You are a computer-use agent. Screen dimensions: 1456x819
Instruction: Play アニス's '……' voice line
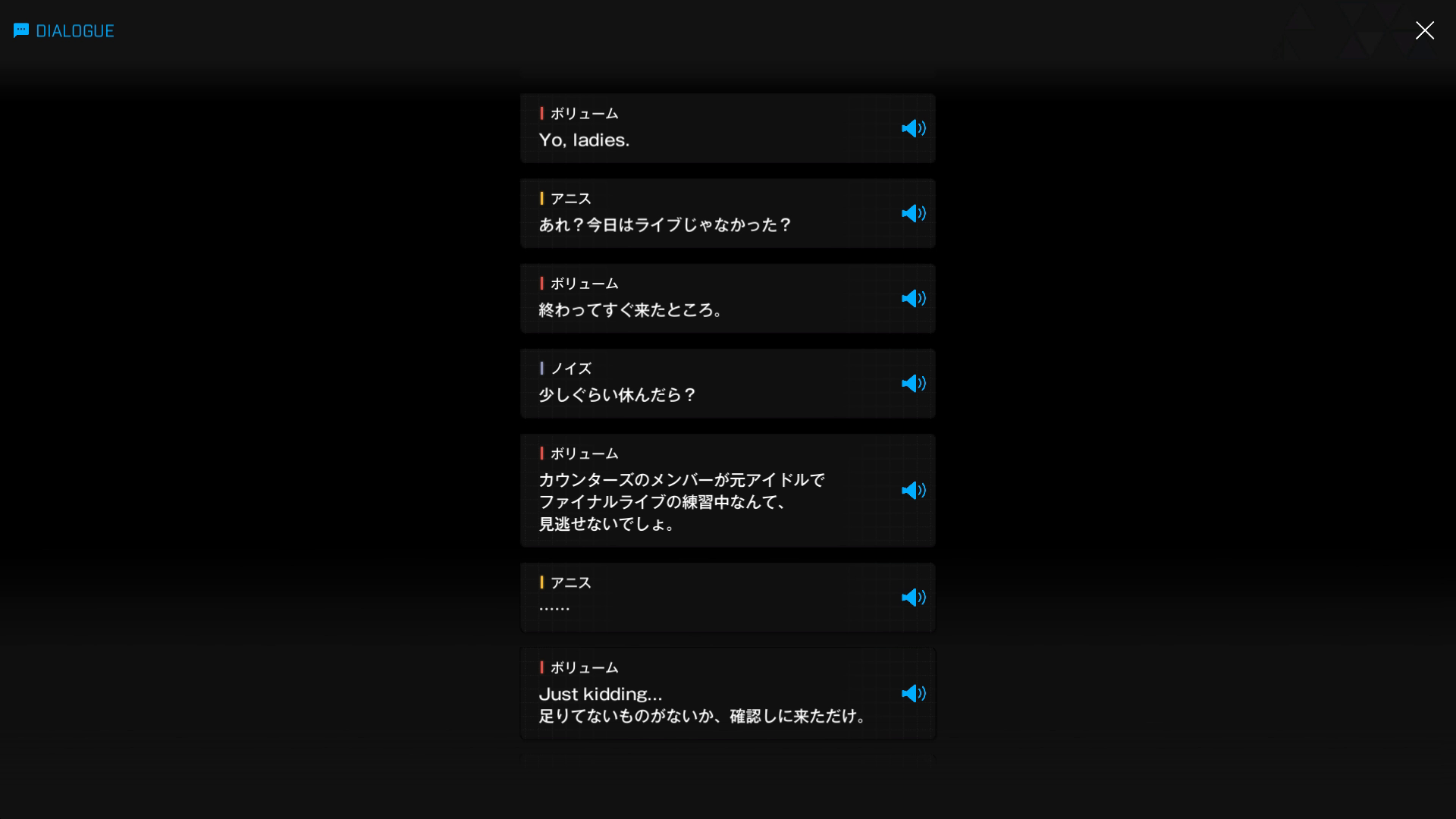pyautogui.click(x=913, y=598)
